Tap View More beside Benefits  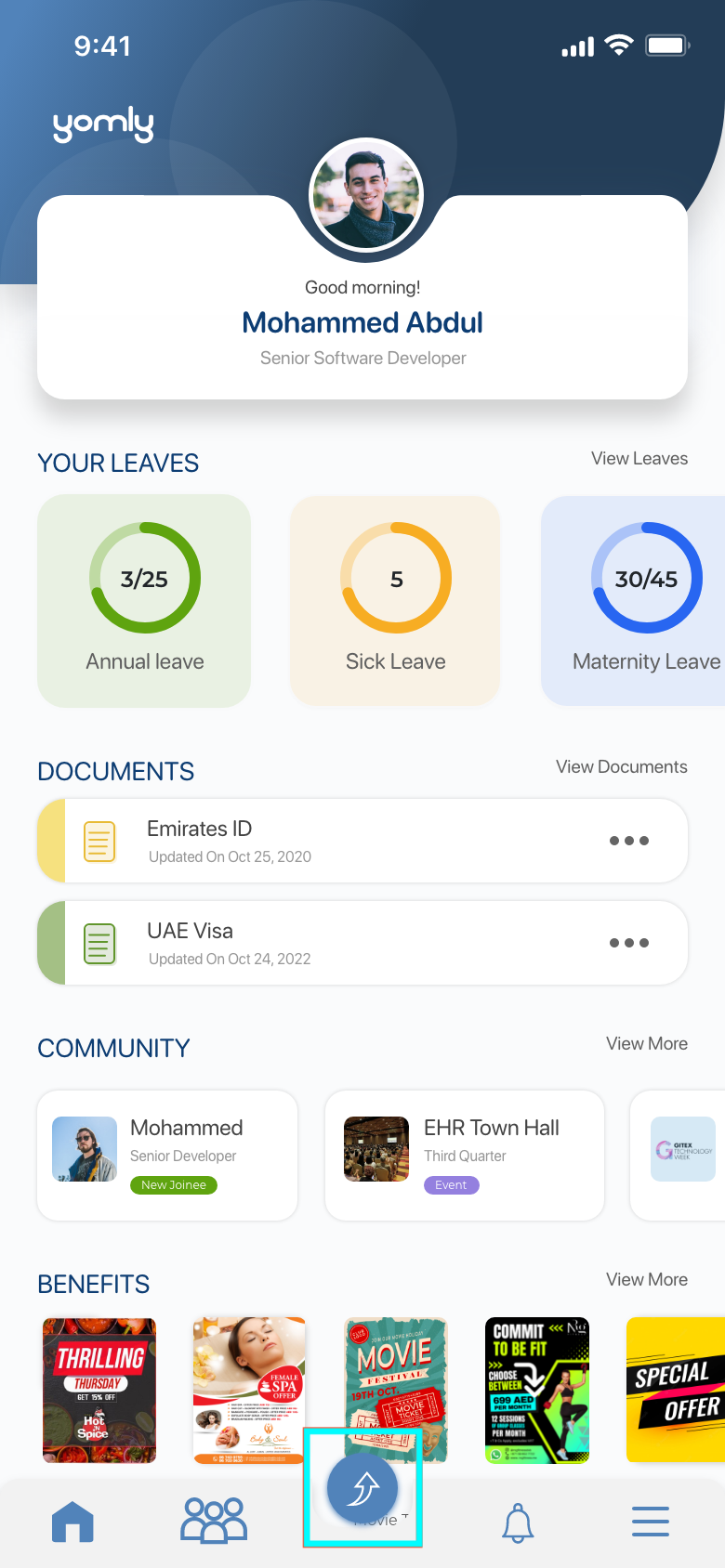point(646,1280)
